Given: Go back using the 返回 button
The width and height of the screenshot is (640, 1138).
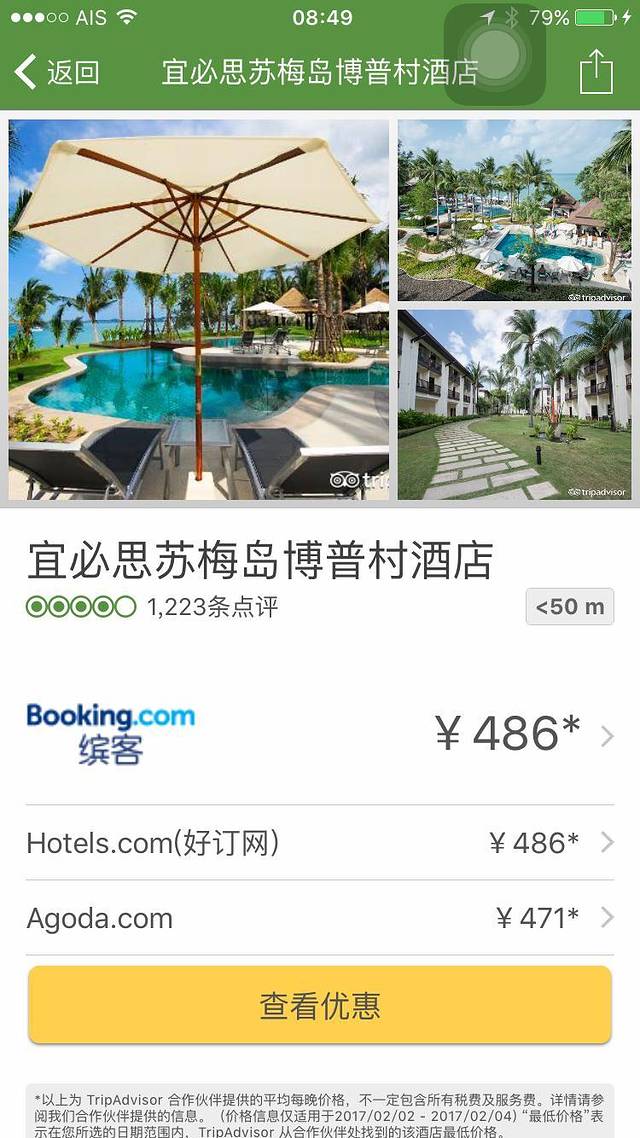Looking at the screenshot, I should (x=58, y=72).
